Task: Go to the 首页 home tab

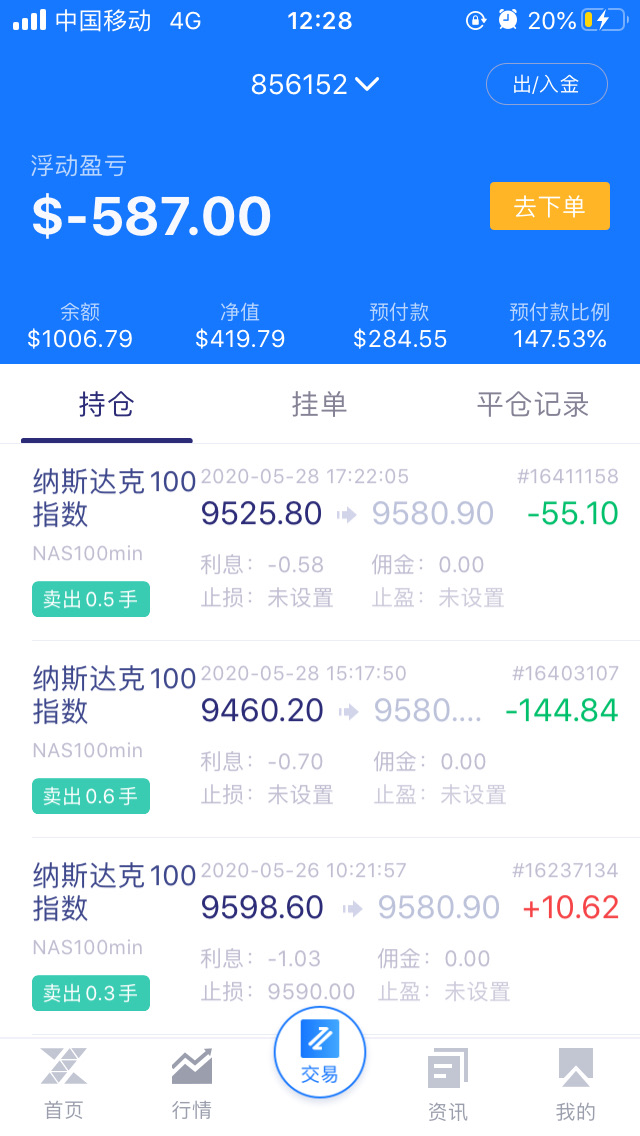Action: coord(64,1085)
